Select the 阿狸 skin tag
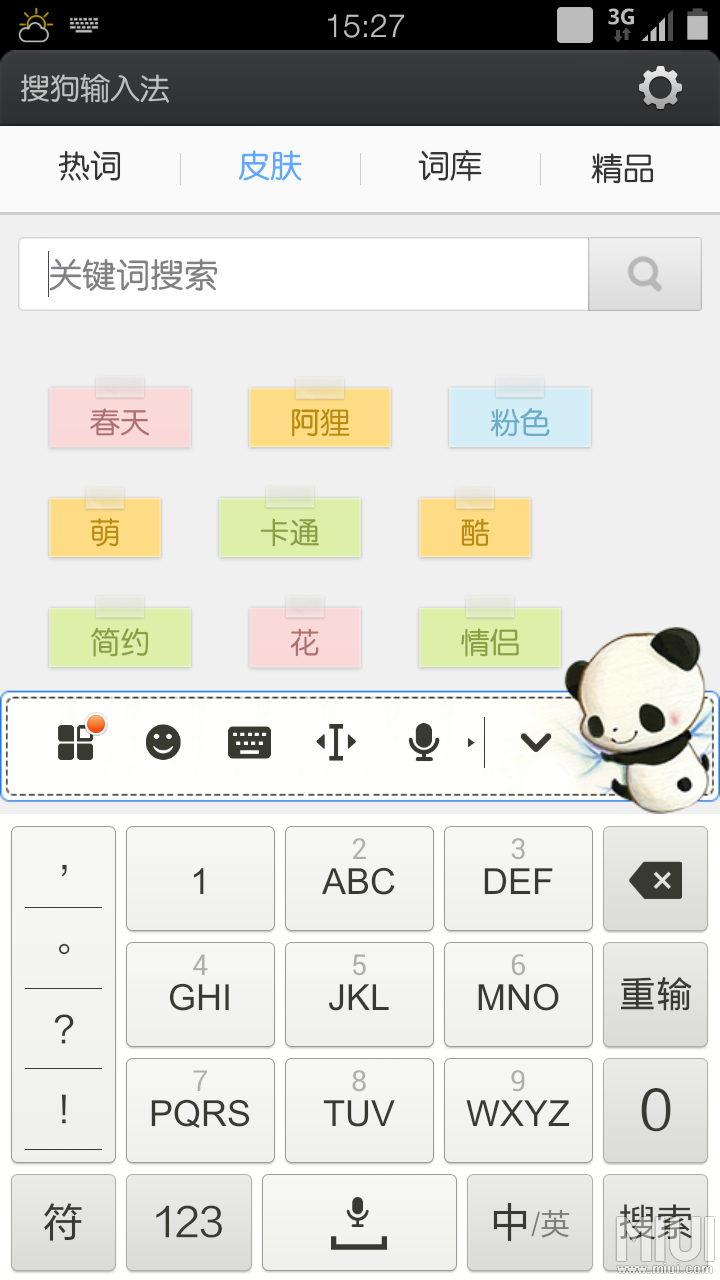Image resolution: width=720 pixels, height=1280 pixels. (320, 422)
